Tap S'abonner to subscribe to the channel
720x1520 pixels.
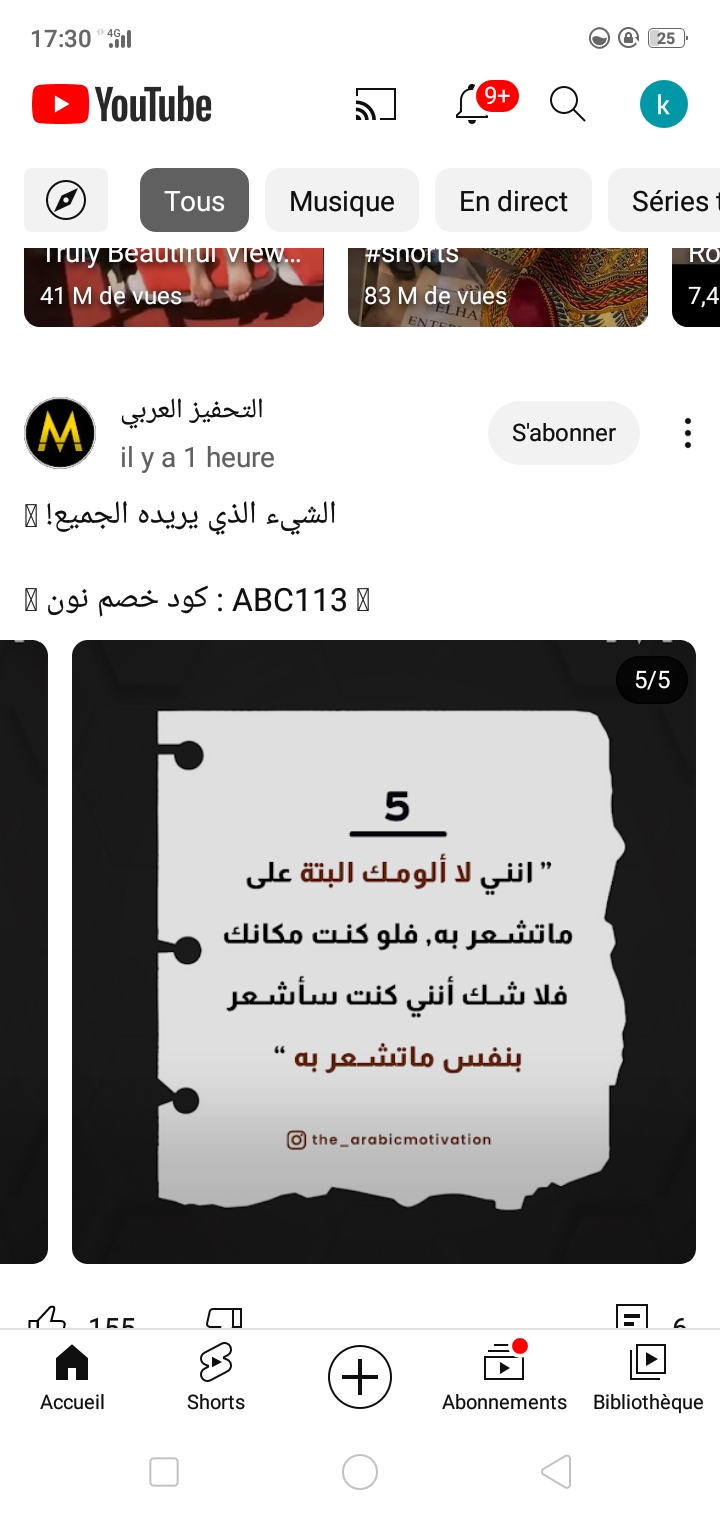click(564, 433)
